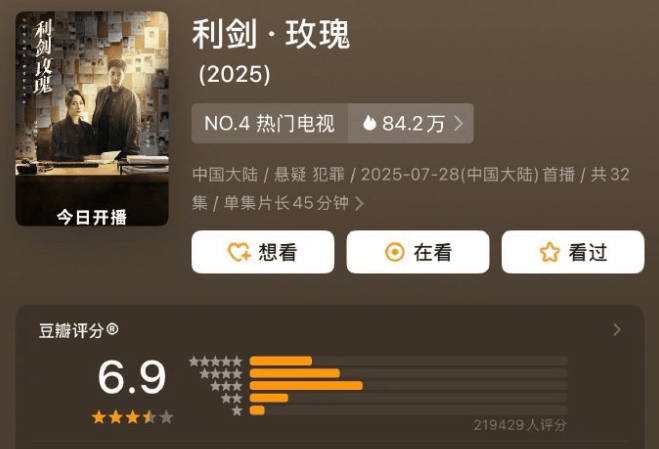
Task: Open the 84.2万 popularity details
Action: 411,123
